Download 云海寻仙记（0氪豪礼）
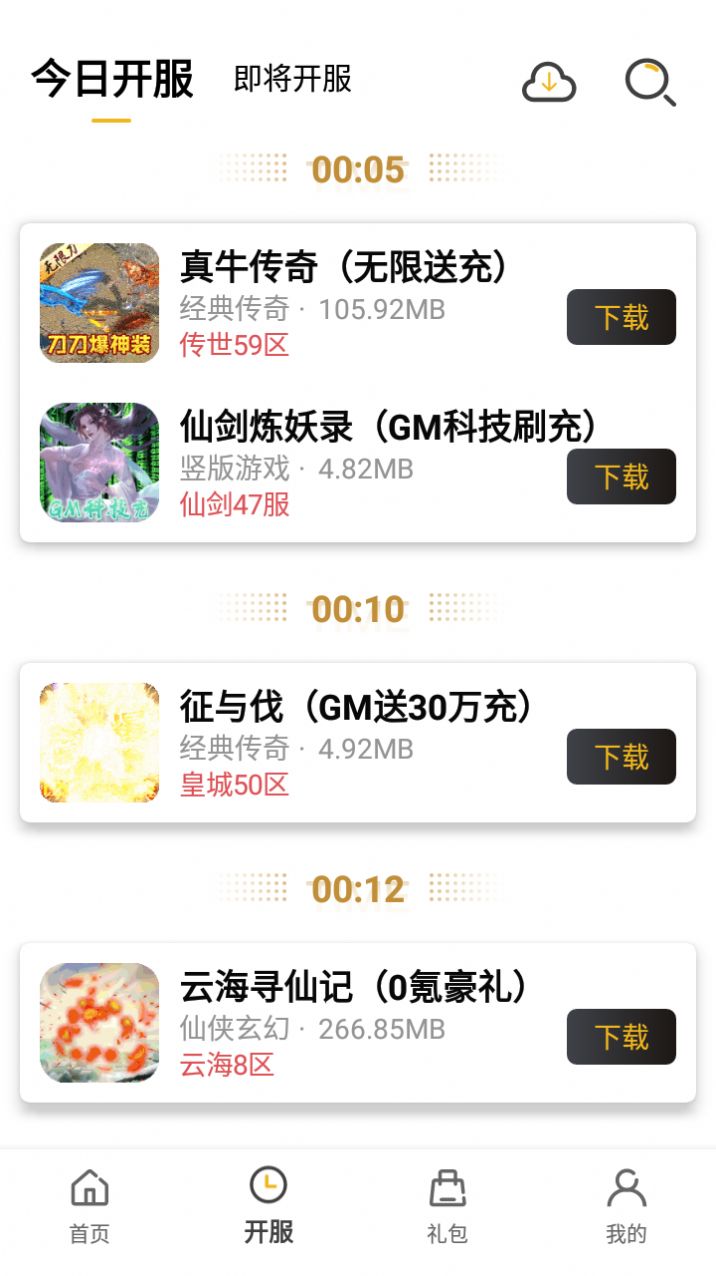The height and width of the screenshot is (1276, 716). pos(621,1036)
